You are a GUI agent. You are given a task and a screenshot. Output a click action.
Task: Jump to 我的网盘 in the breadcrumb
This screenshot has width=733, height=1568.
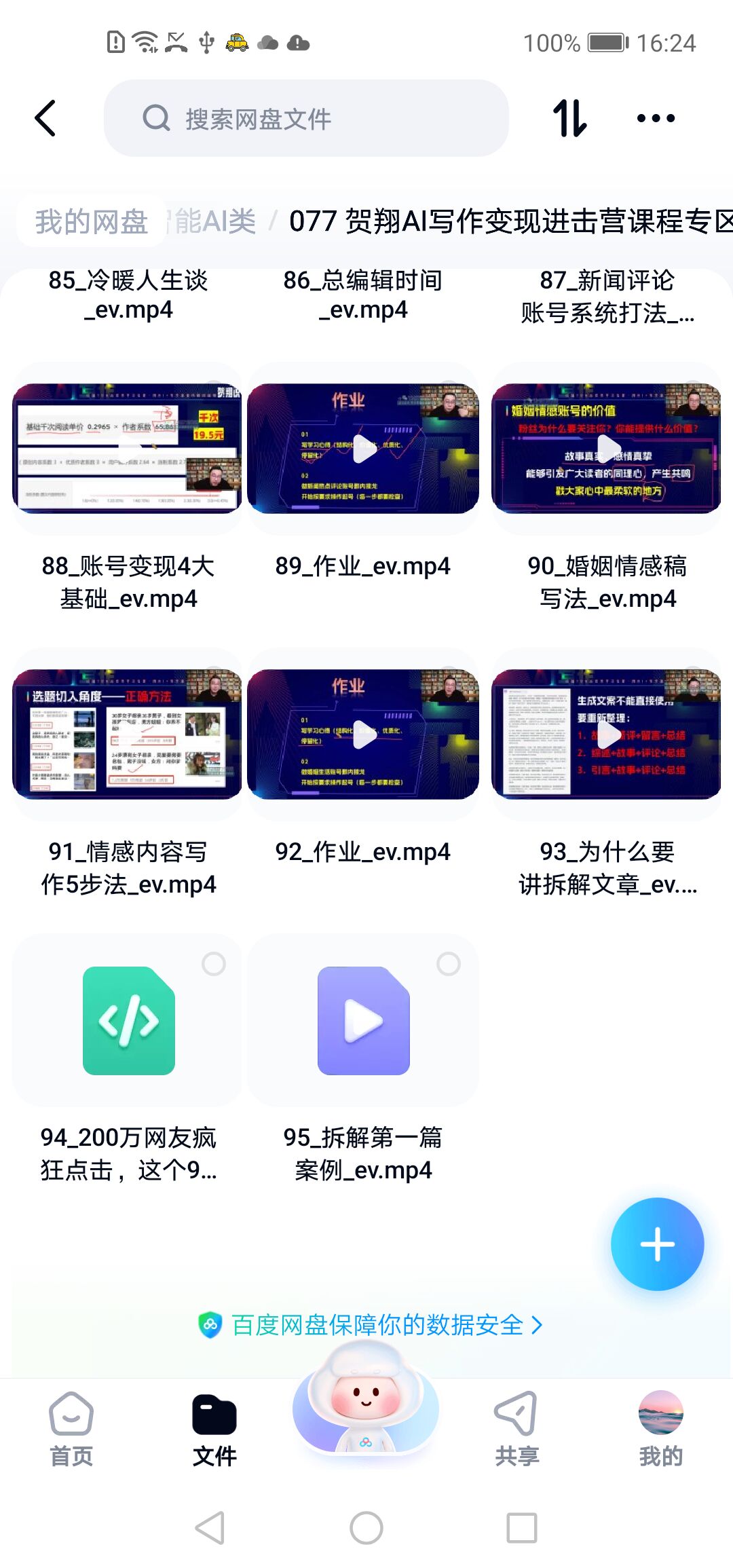91,221
